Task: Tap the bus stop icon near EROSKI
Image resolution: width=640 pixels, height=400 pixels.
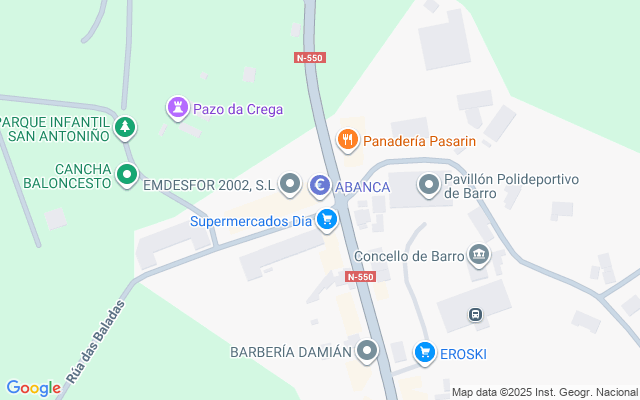Action: tap(475, 316)
